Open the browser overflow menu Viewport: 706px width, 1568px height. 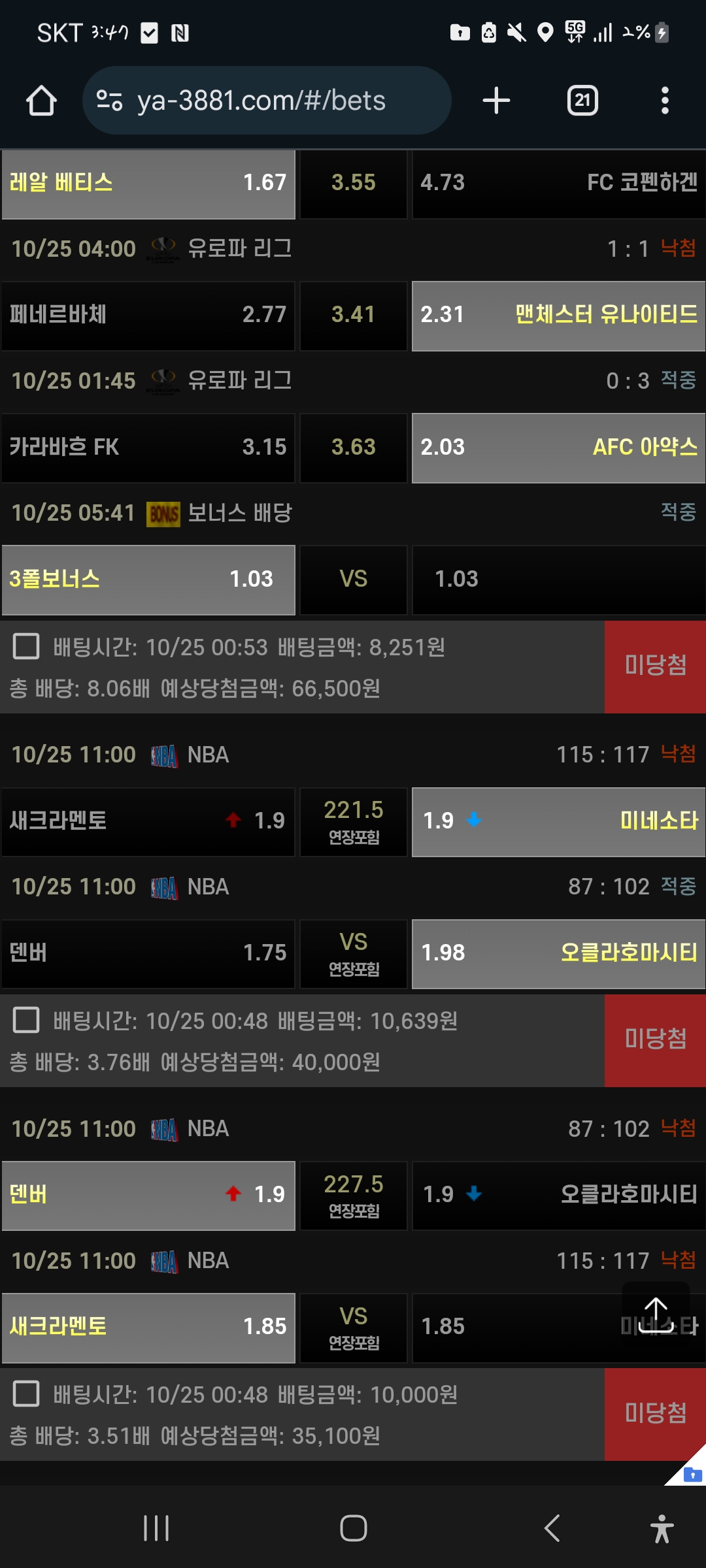coord(665,101)
